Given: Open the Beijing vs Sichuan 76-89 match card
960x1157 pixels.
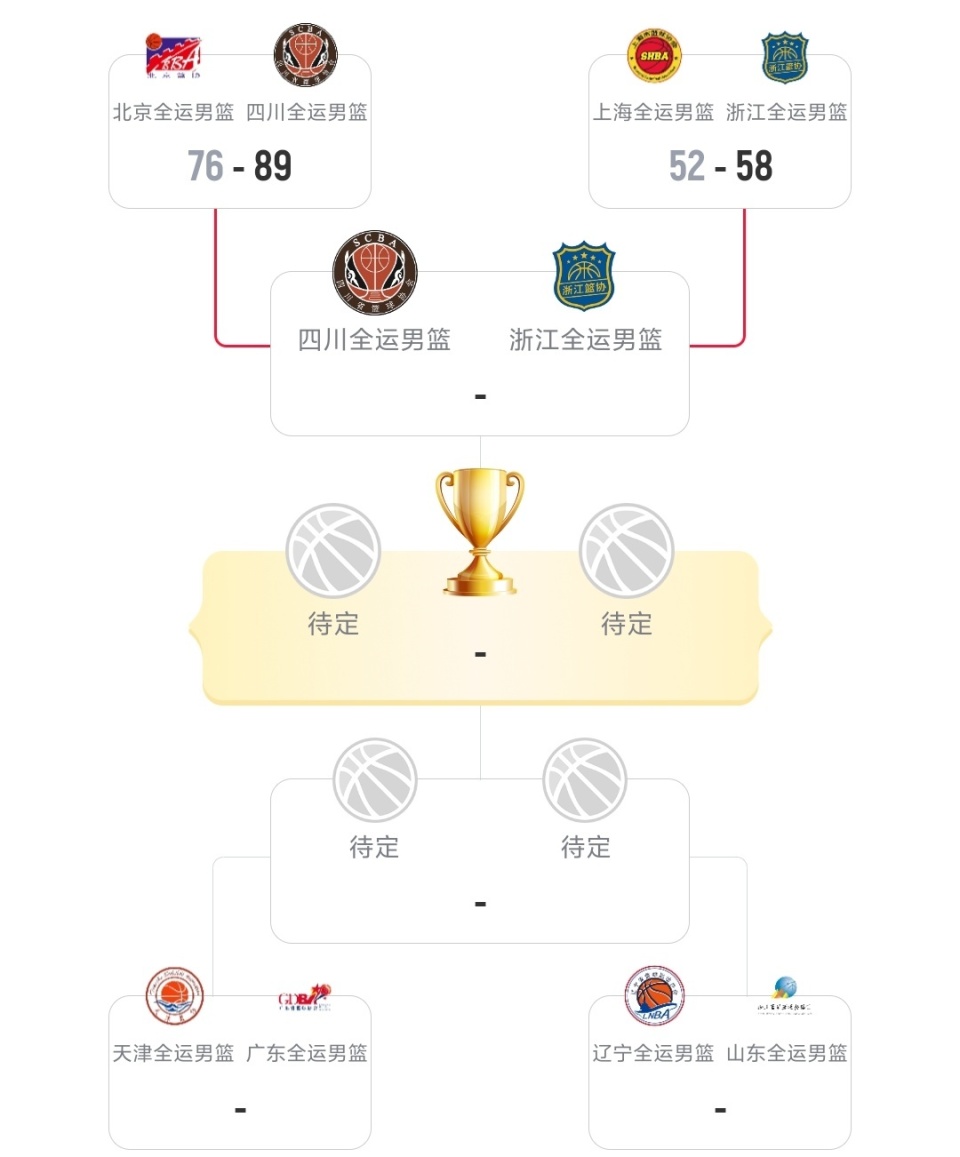Looking at the screenshot, I should 240,140.
